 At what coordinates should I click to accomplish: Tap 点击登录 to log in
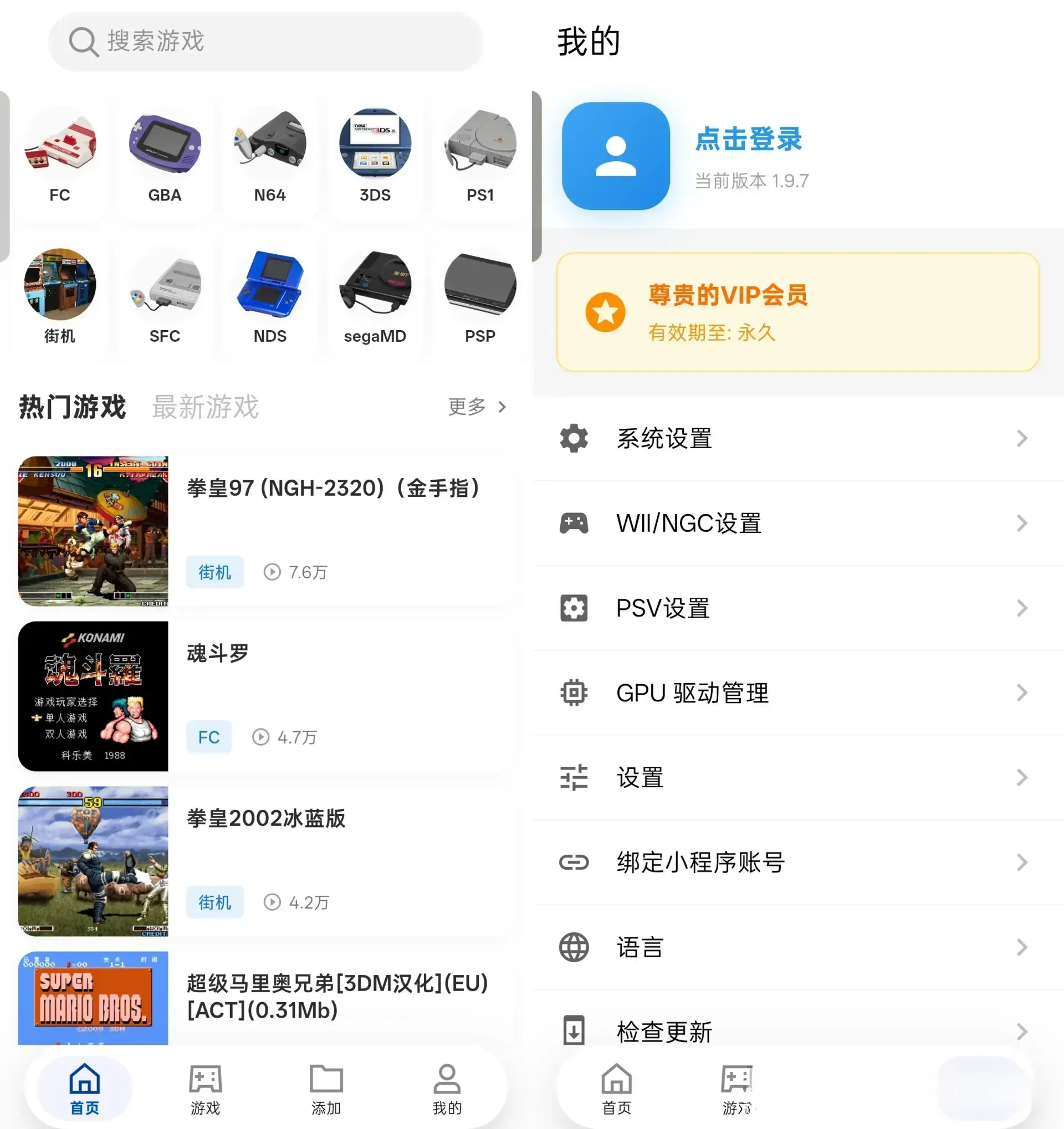pos(749,139)
